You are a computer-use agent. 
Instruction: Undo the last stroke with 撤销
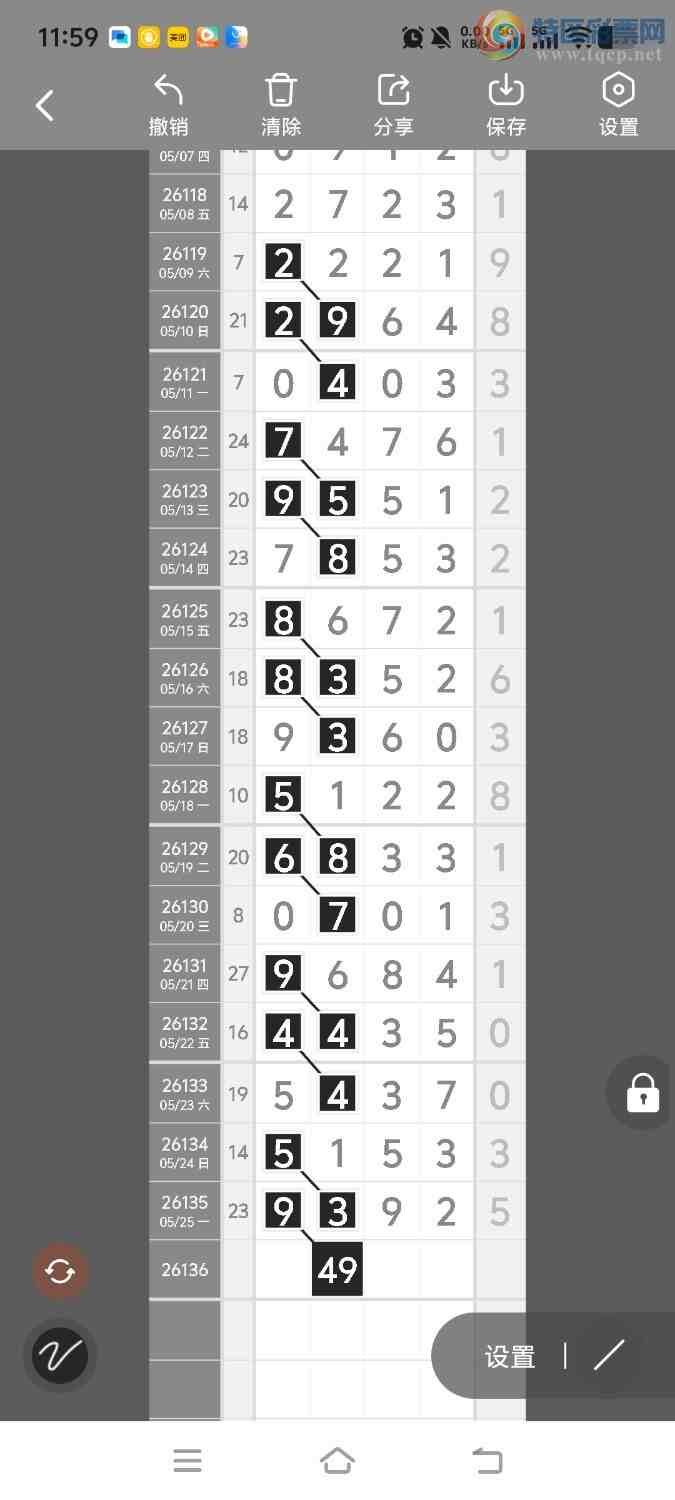tap(169, 105)
